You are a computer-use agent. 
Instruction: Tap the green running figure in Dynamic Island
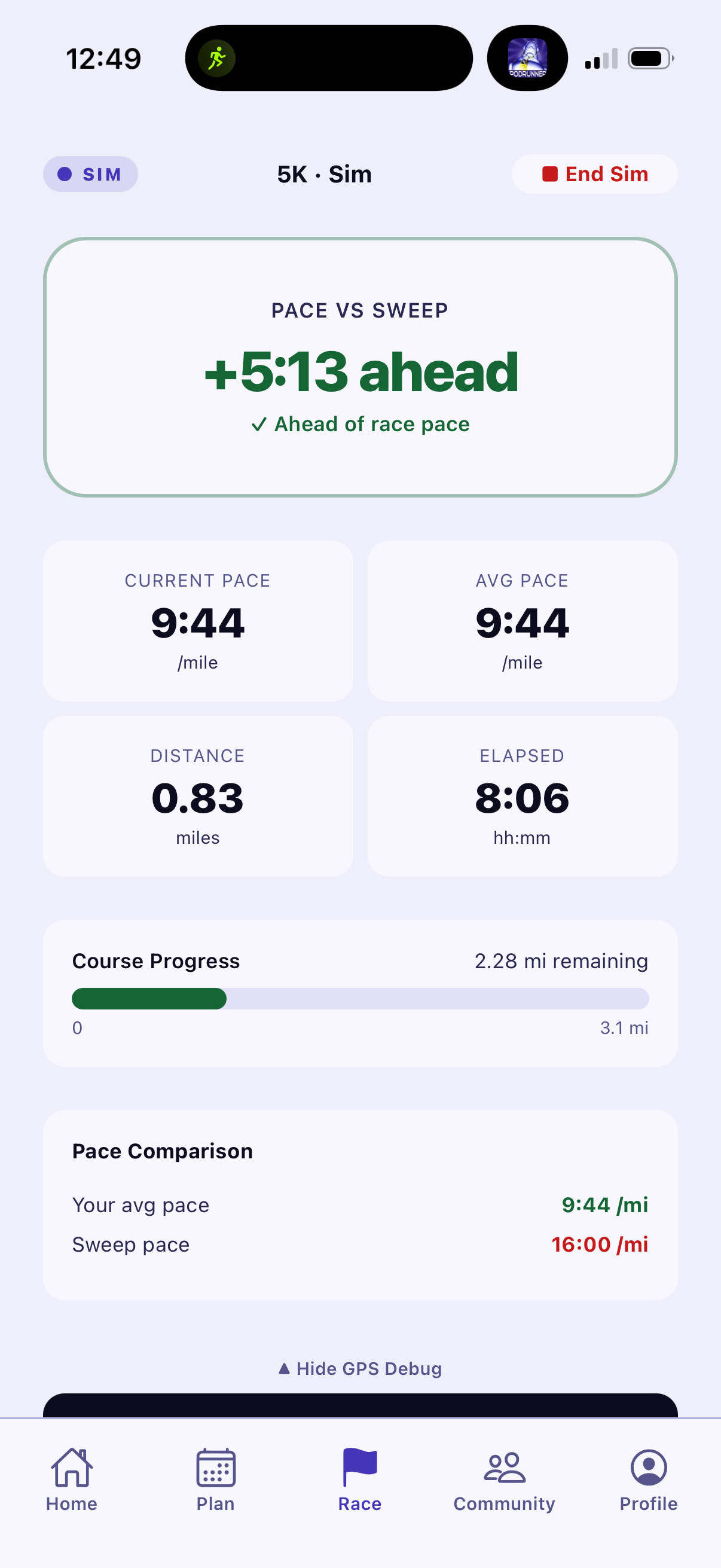(219, 58)
